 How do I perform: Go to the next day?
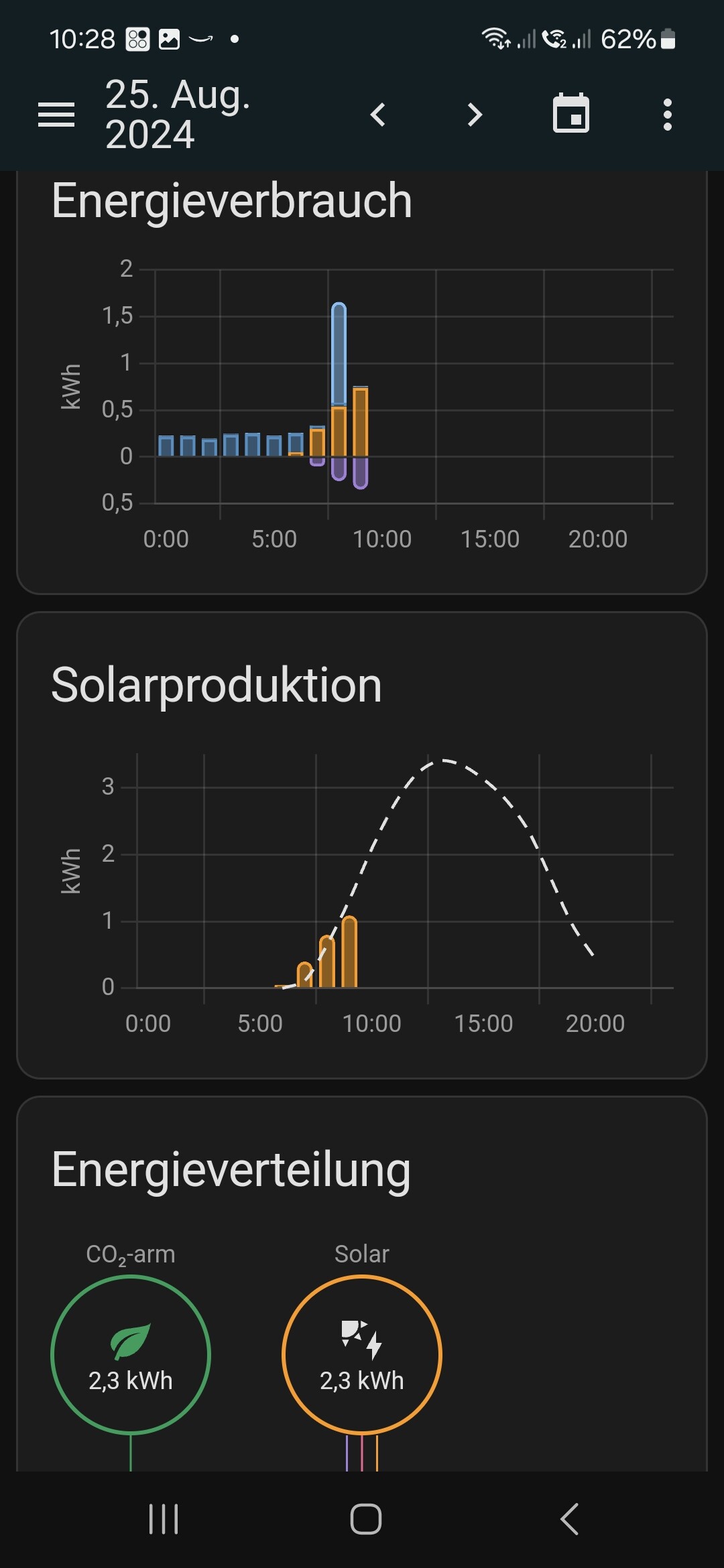click(475, 115)
